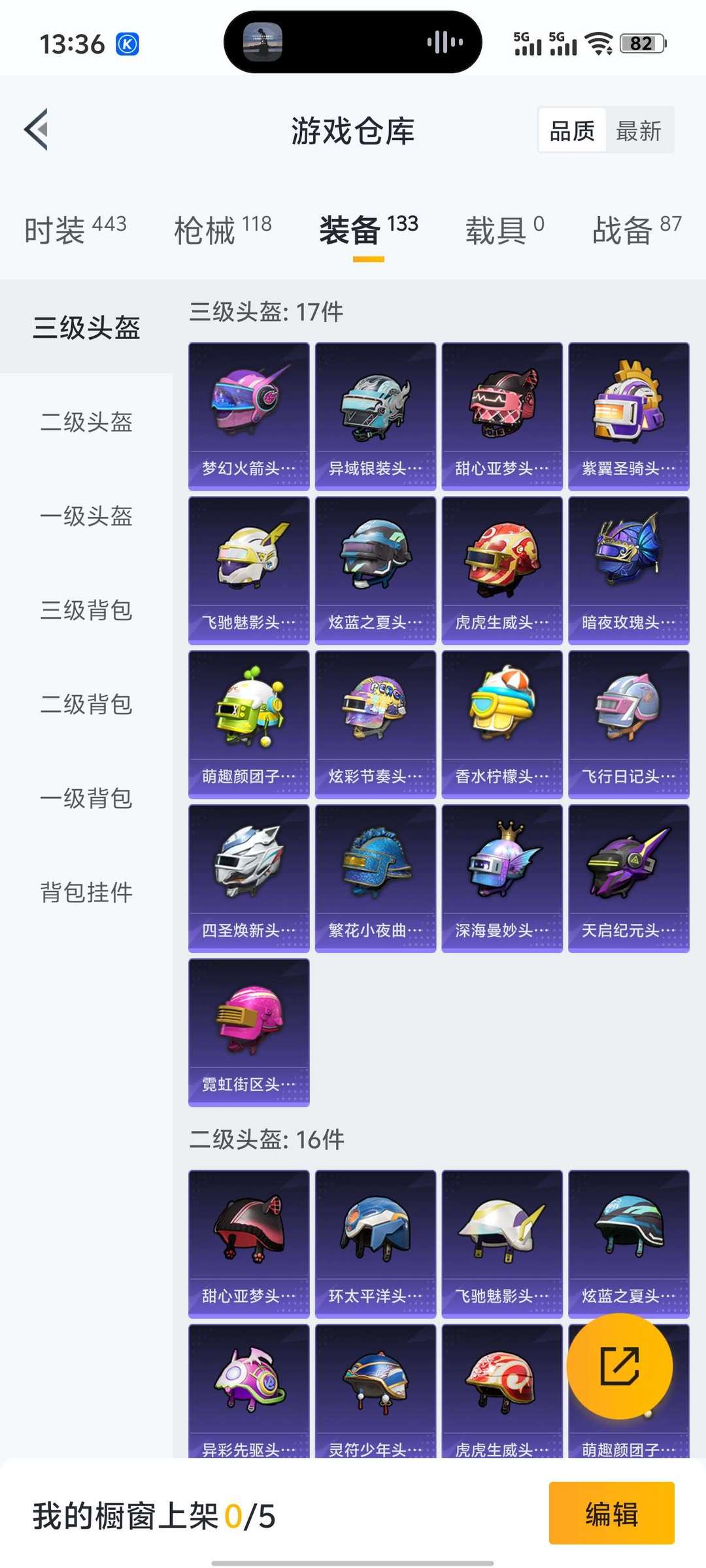
Task: Jump to 一级背包 category
Action: [86, 798]
